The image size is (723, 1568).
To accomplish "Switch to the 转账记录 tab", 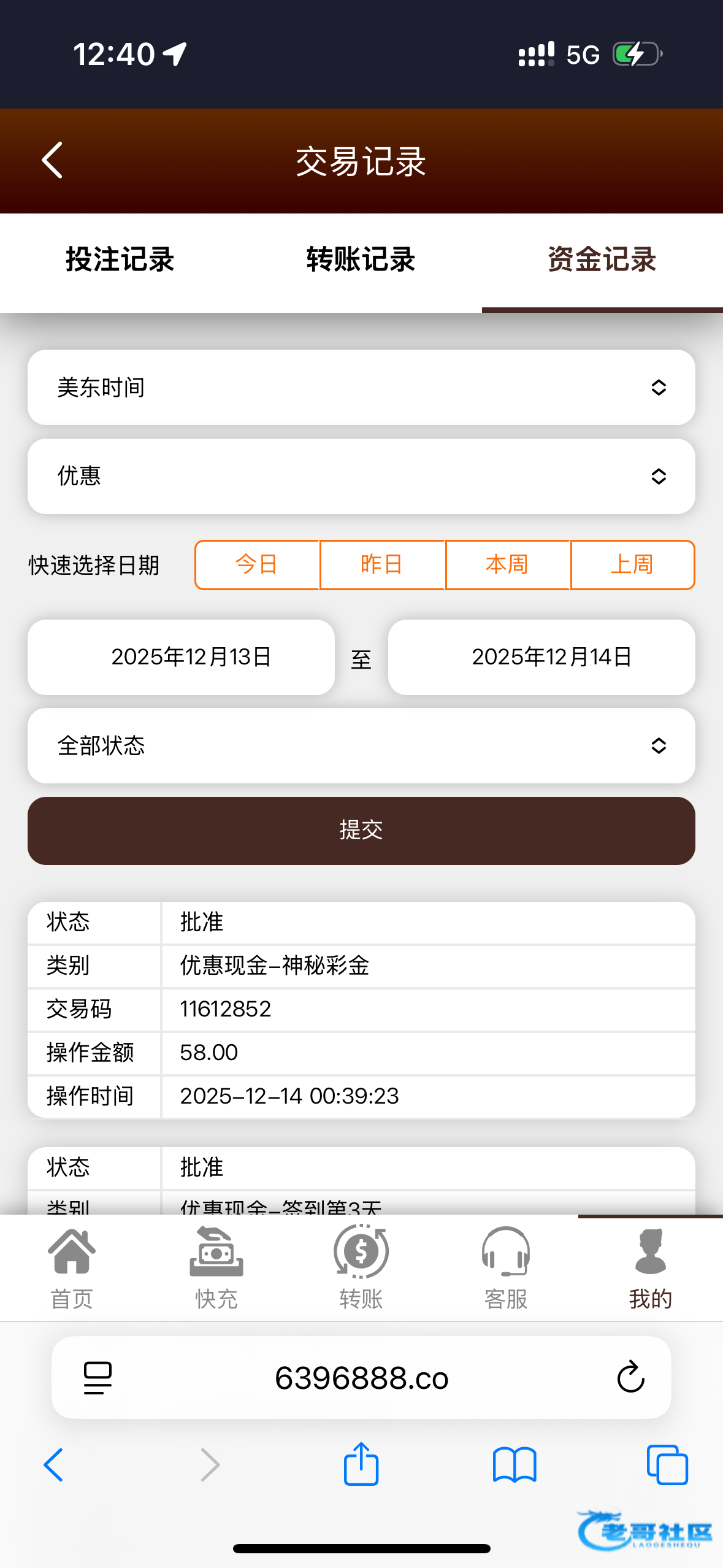I will pos(361,260).
